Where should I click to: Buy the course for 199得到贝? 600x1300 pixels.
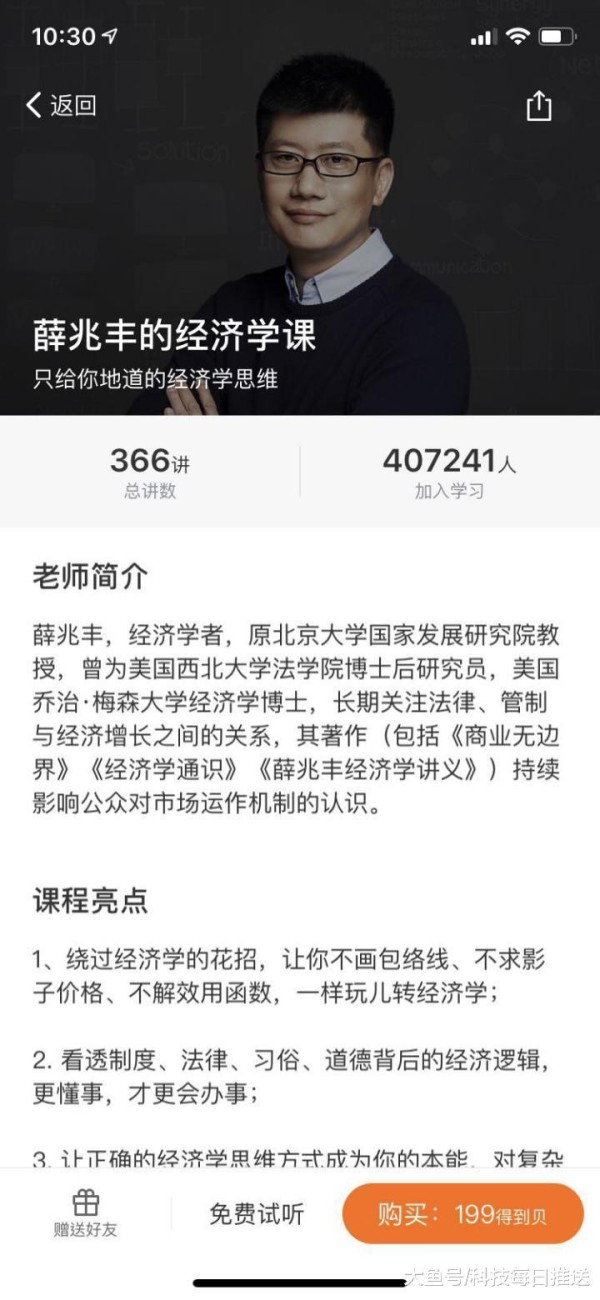(463, 1215)
